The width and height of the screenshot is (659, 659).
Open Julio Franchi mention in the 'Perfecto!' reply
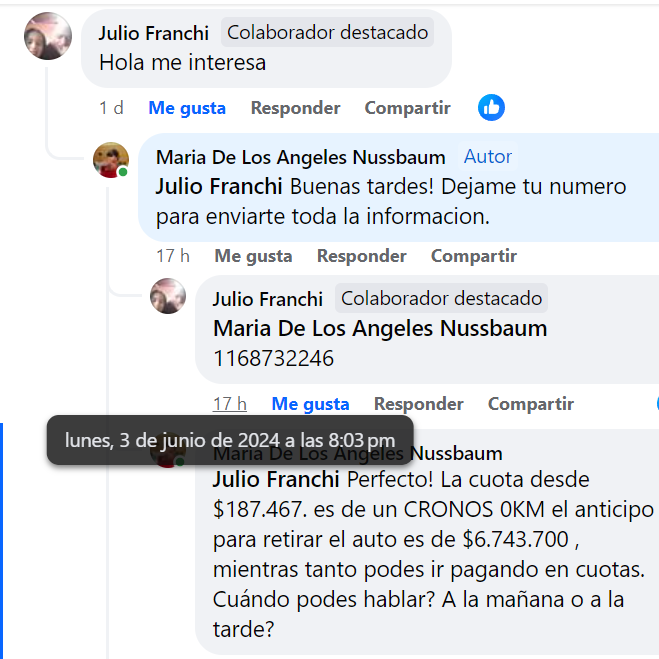click(276, 480)
